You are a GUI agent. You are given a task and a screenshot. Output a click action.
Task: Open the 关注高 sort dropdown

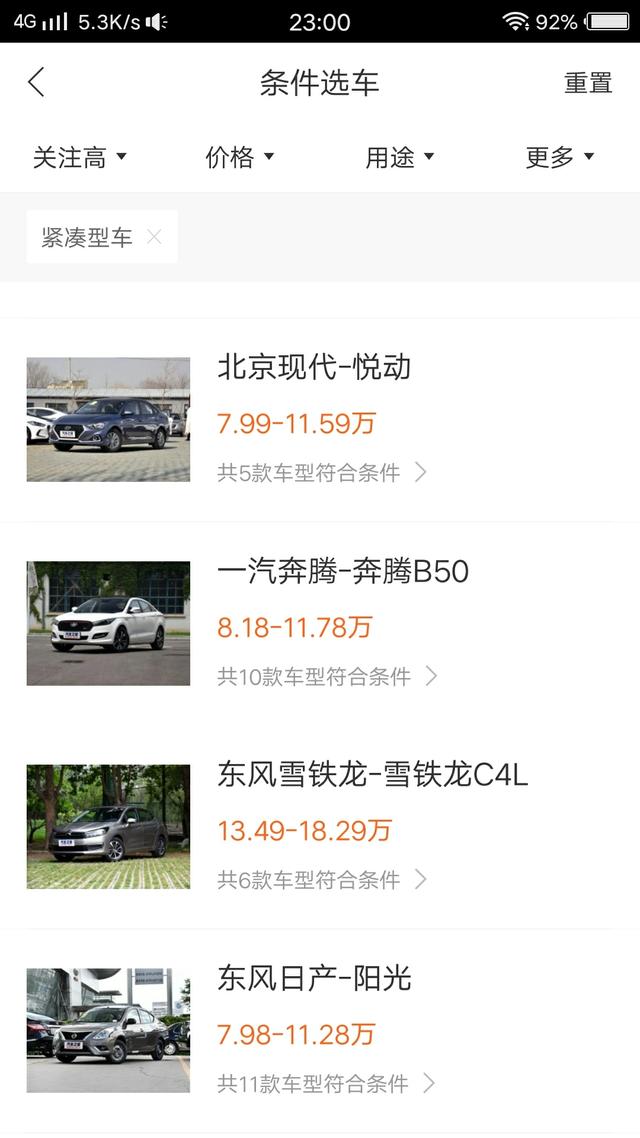pos(80,157)
